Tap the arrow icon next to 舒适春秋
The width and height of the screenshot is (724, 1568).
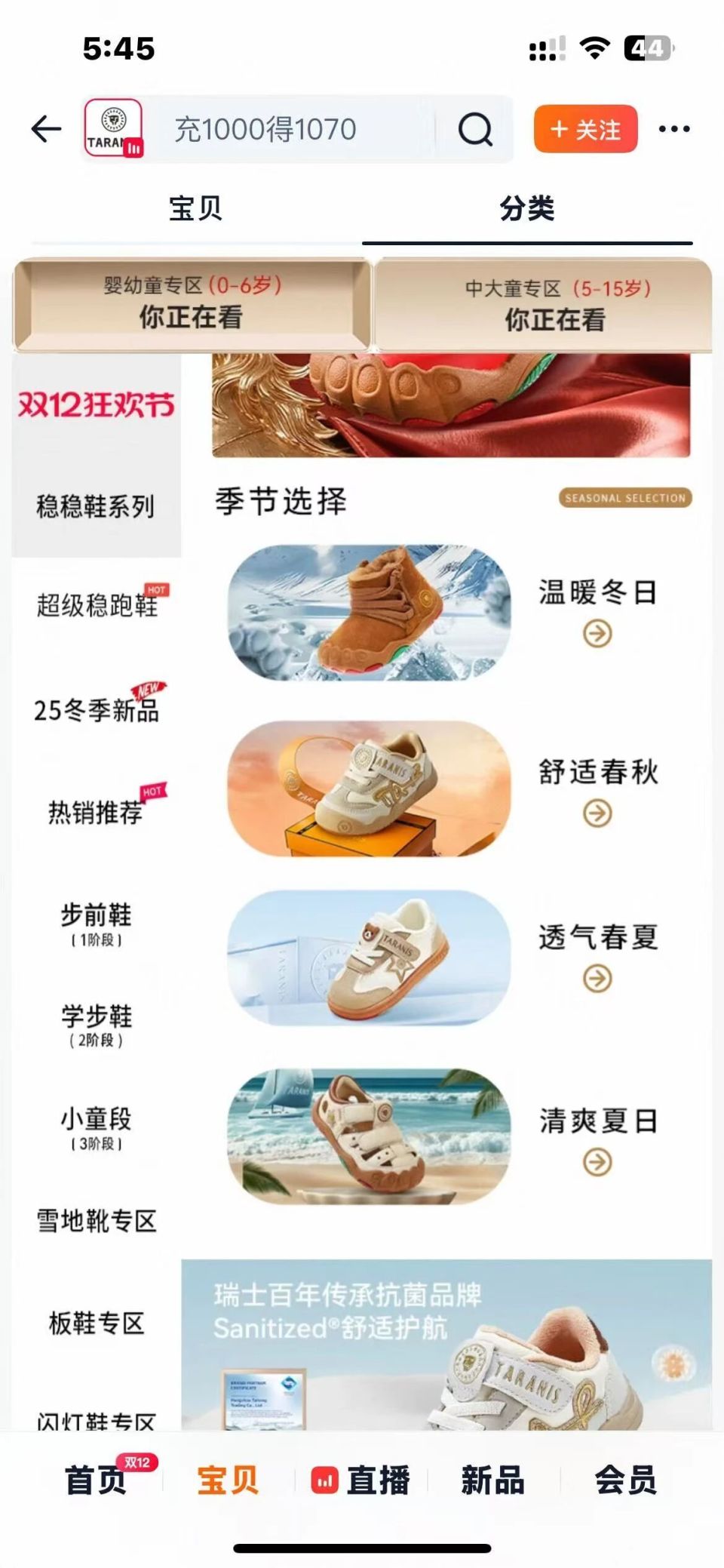click(597, 813)
